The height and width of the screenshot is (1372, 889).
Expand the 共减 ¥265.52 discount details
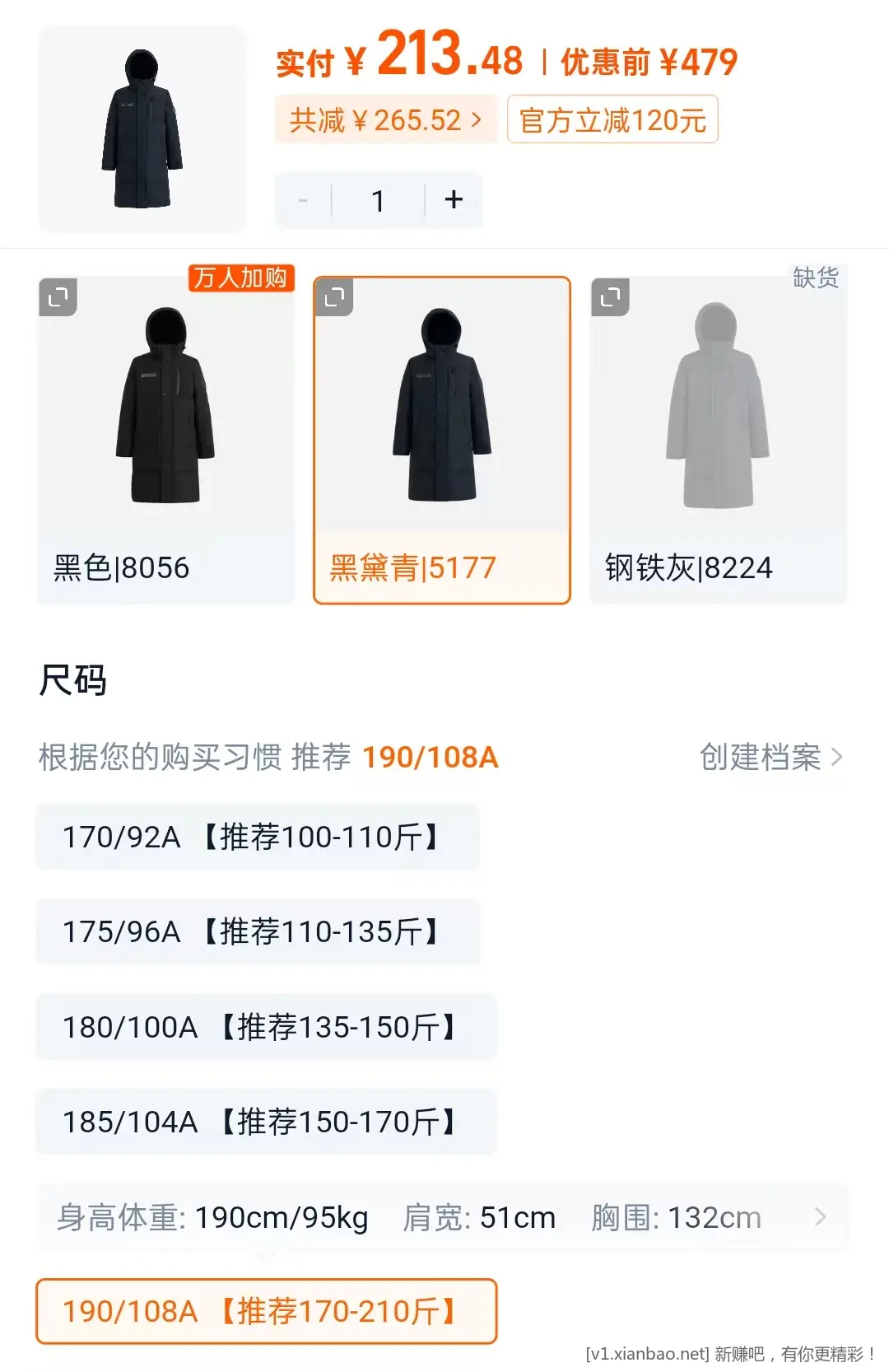coord(384,120)
